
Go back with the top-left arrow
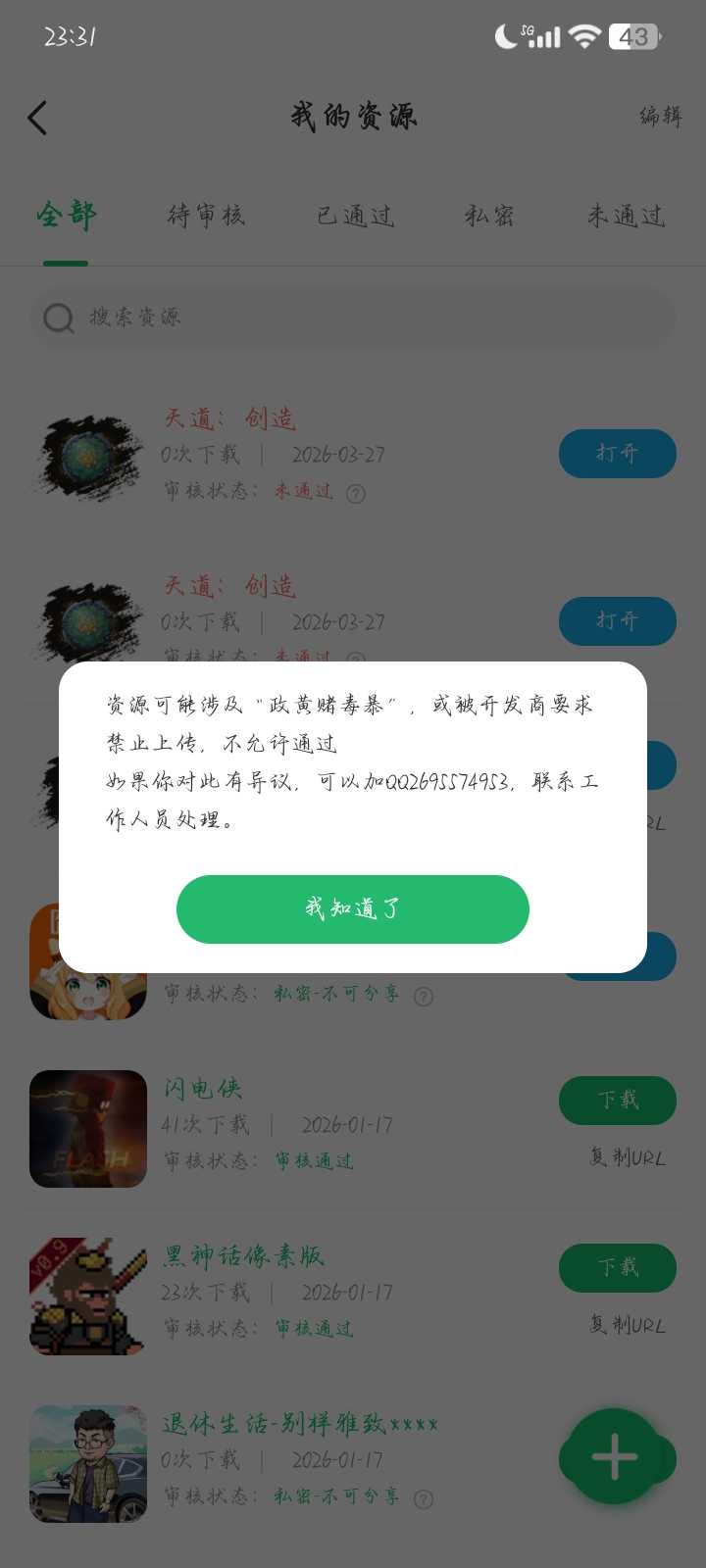click(37, 119)
